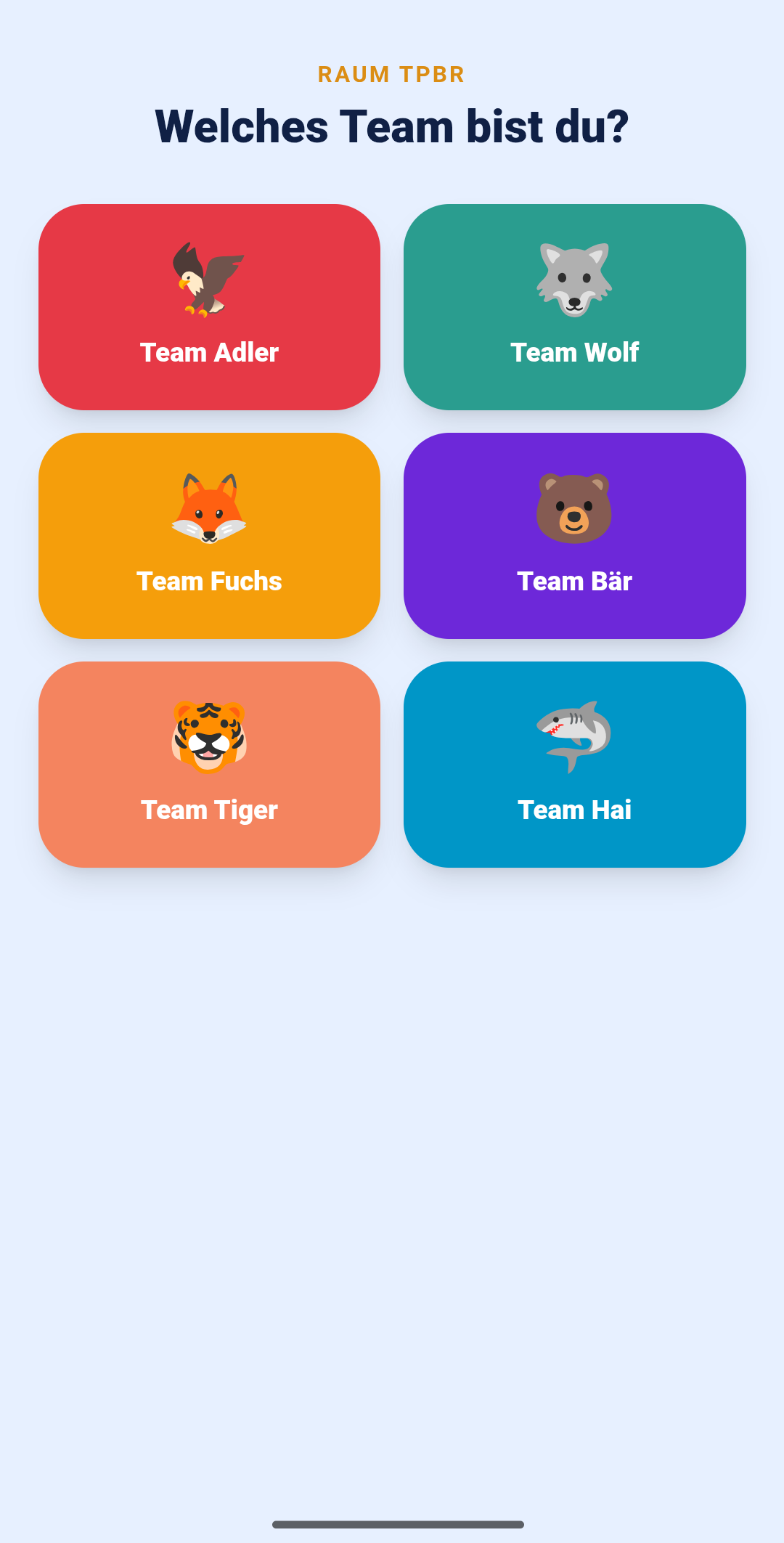Join Team Adler
The width and height of the screenshot is (784, 1543).
click(x=209, y=307)
